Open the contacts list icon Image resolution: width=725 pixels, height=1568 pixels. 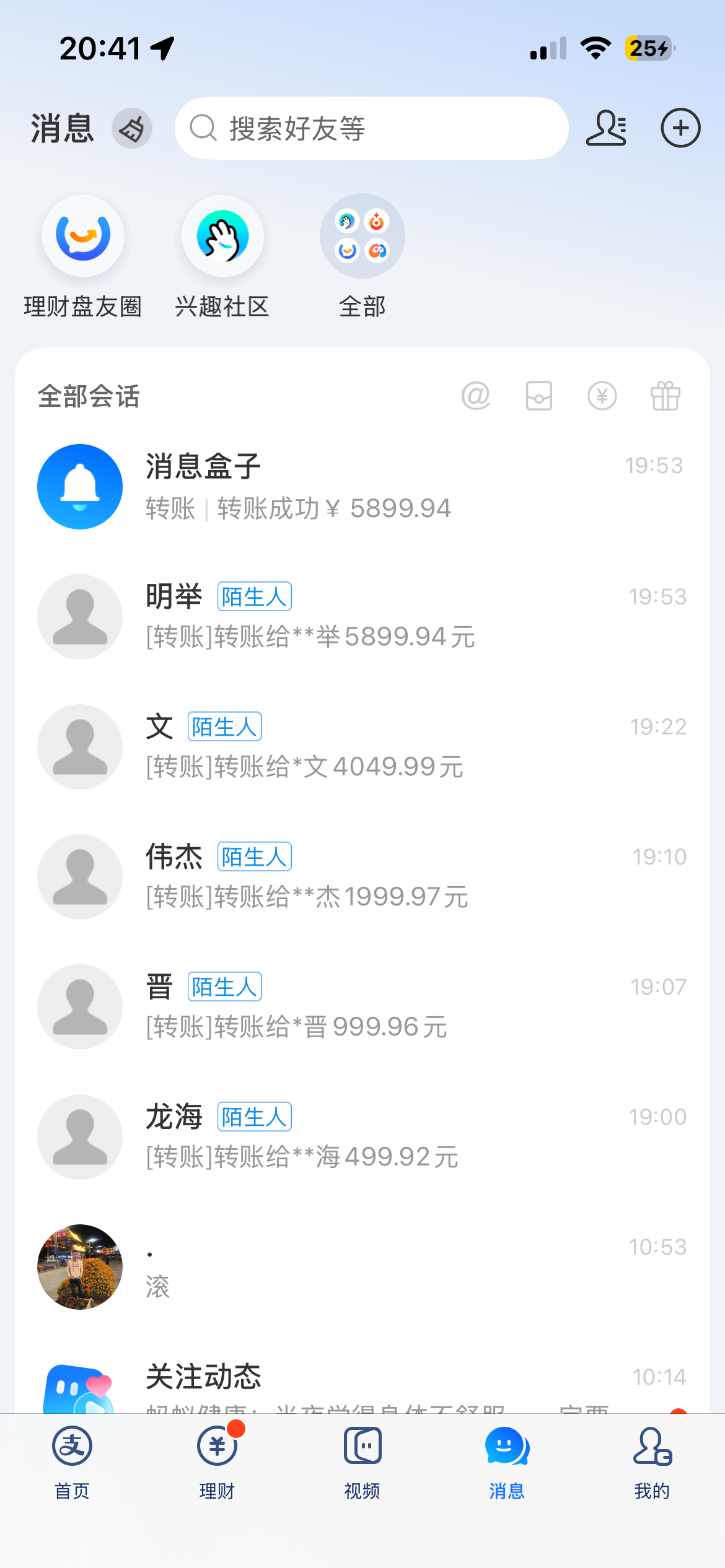point(606,128)
